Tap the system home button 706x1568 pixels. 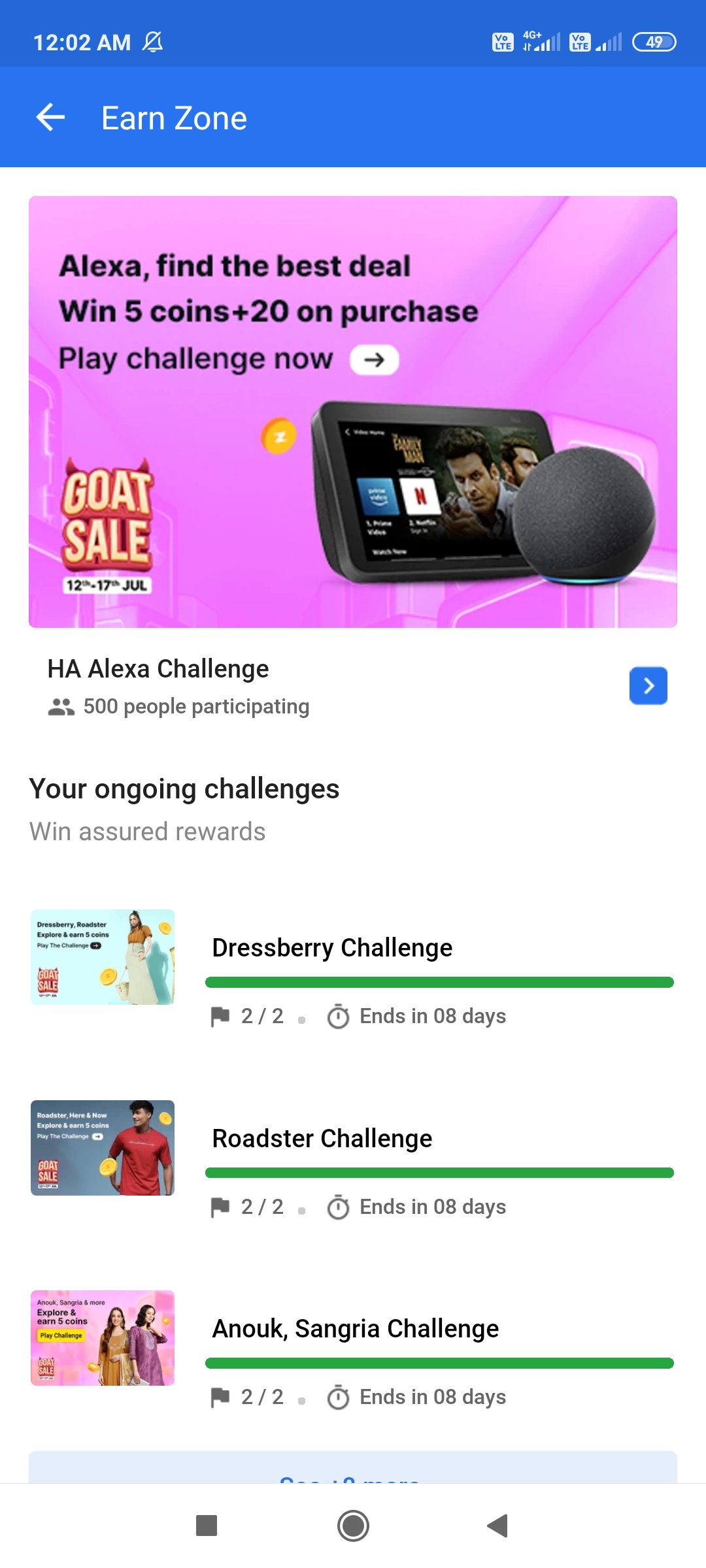pos(353,1526)
